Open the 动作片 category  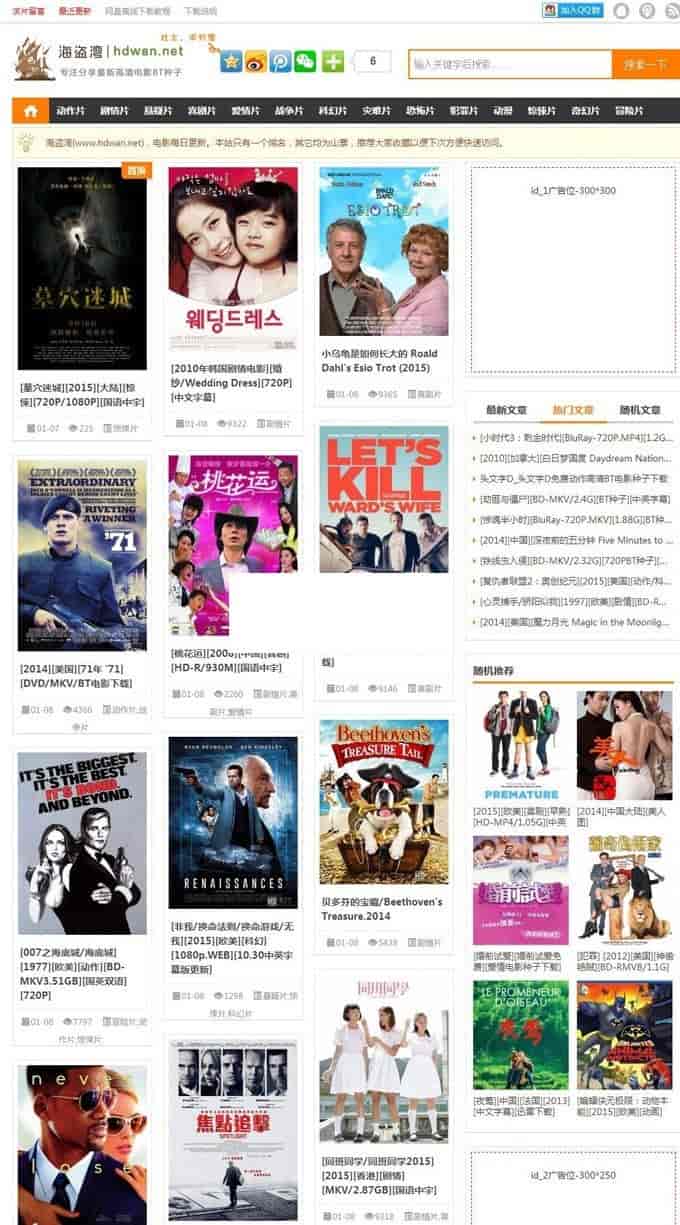pyautogui.click(x=70, y=111)
